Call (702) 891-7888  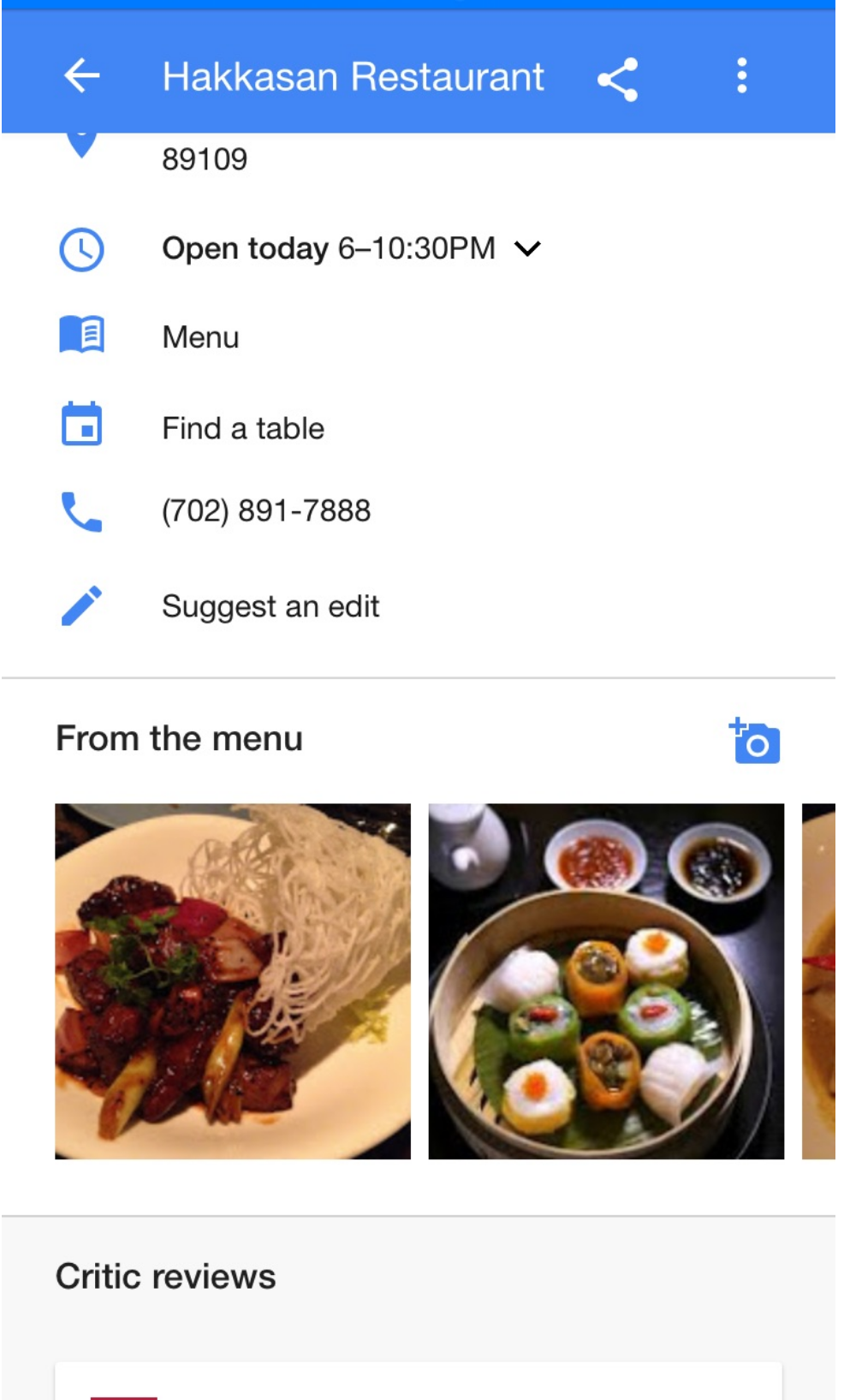265,511
